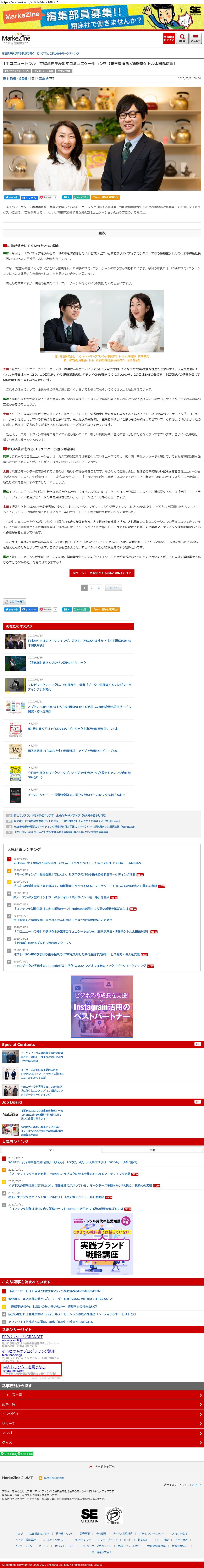The image size is (204, 1568).
Task: Open the search icon in header
Action: (182, 38)
